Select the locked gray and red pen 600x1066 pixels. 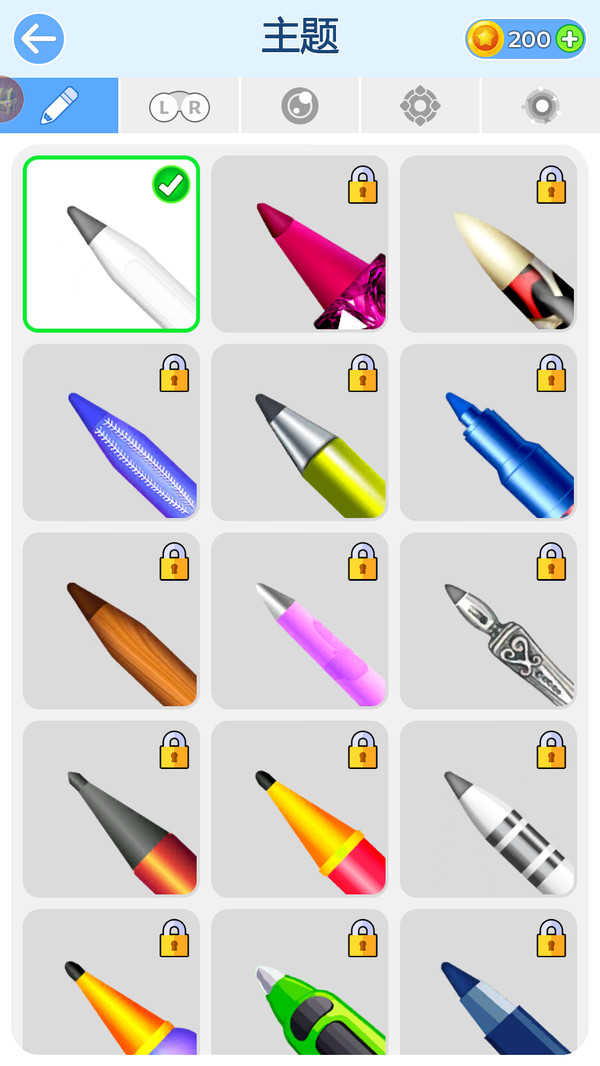tap(111, 808)
